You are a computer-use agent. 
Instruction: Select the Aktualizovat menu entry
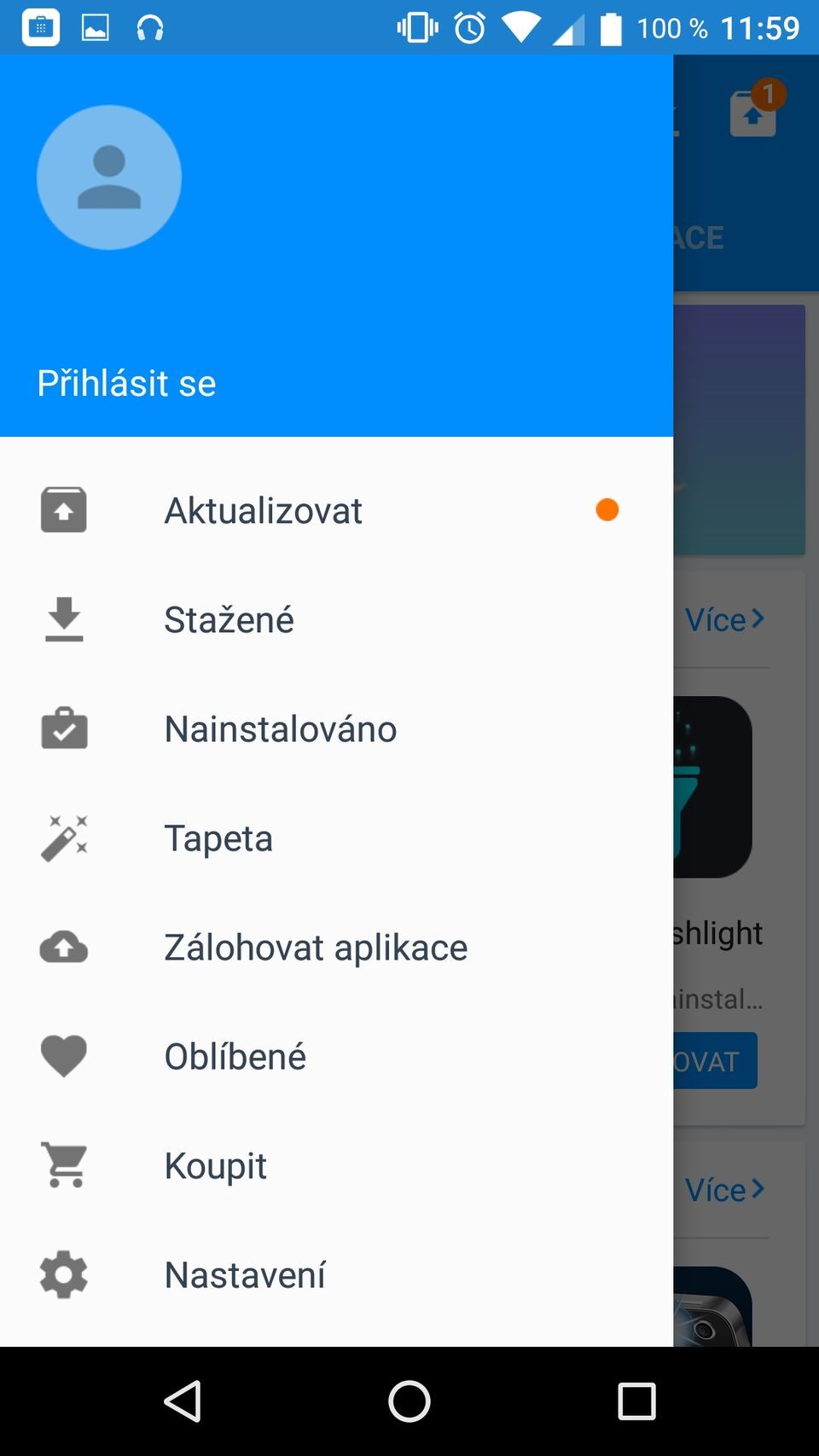(x=263, y=509)
